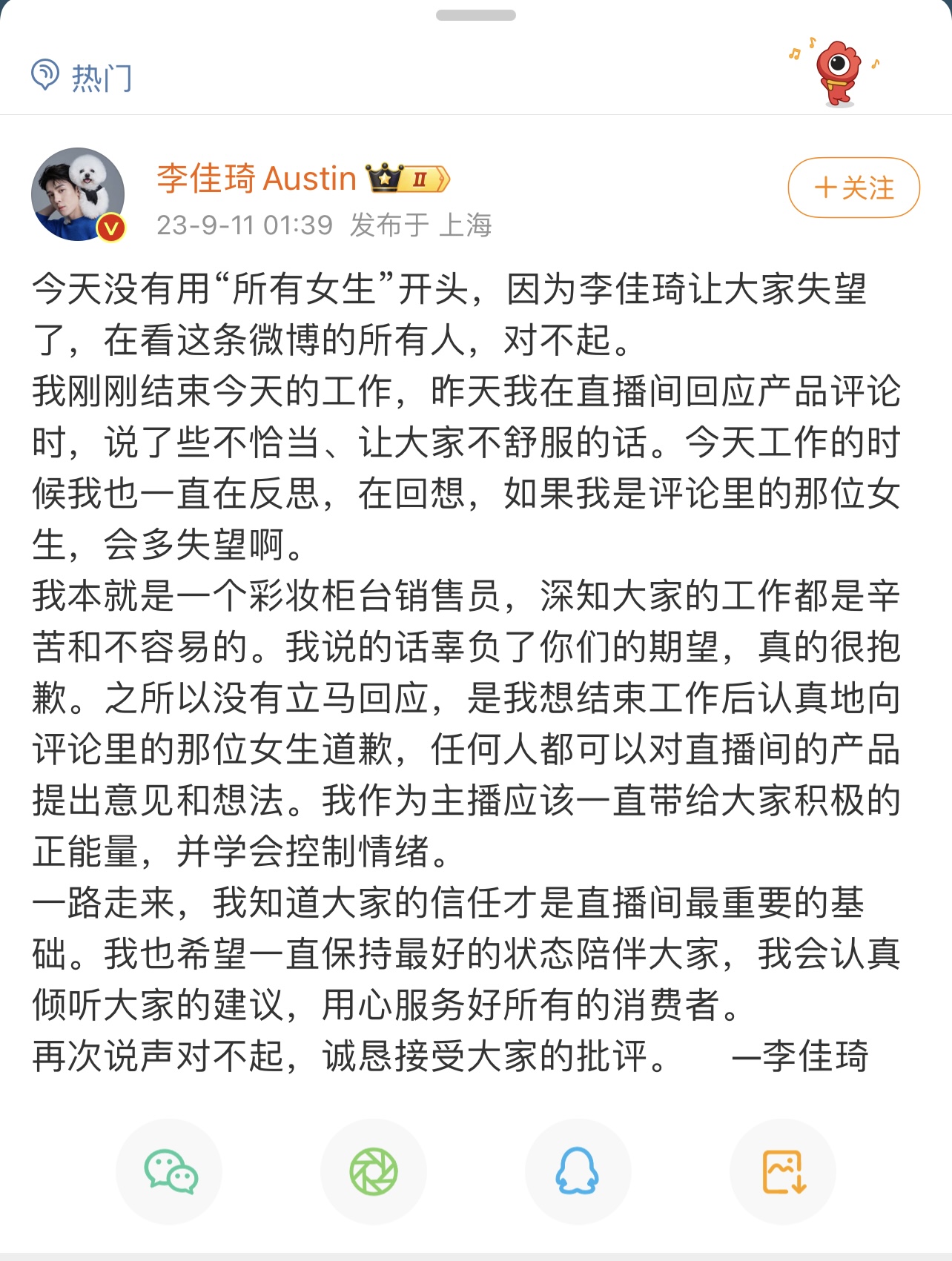Open 李佳琦Austin's profile avatar
952x1261 pixels.
78,194
